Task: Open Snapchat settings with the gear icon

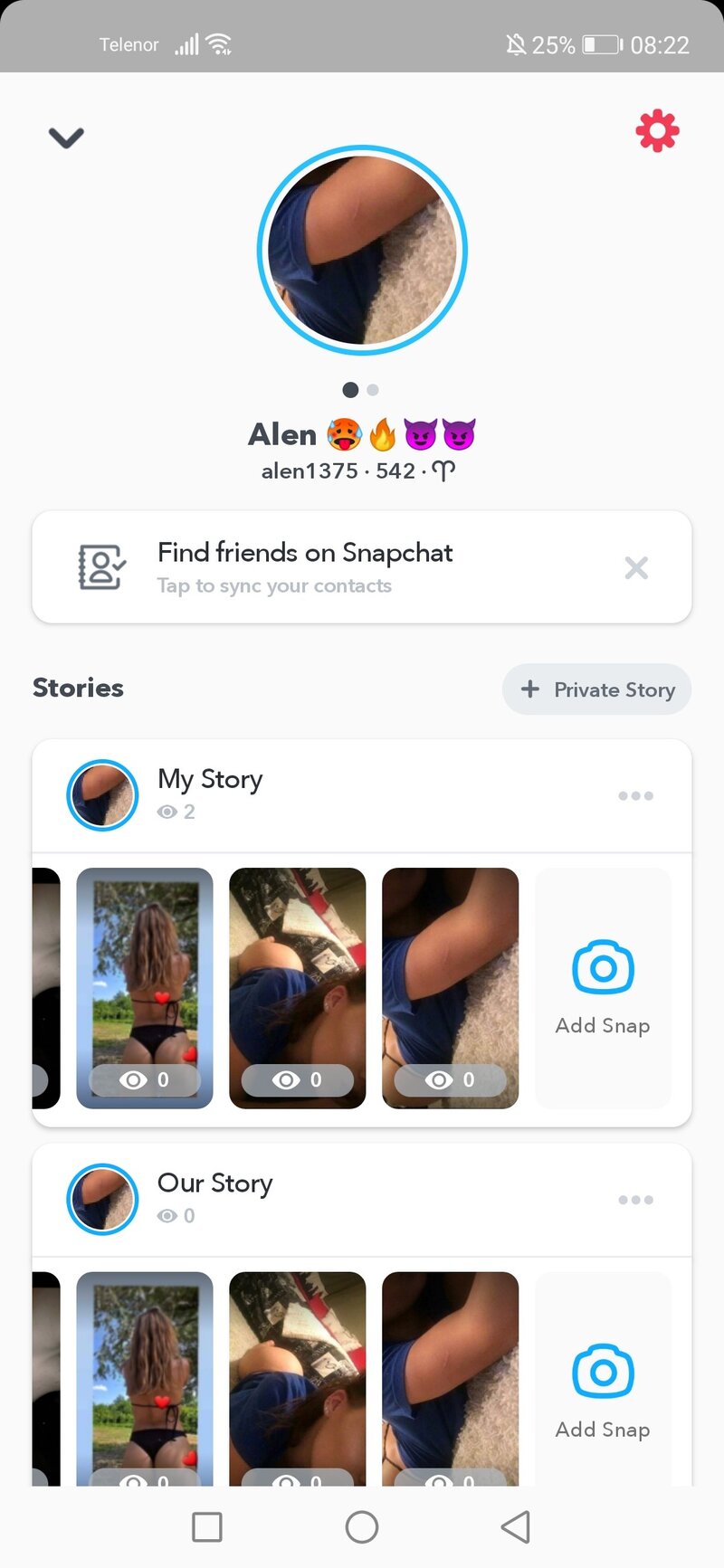Action: 657,129
